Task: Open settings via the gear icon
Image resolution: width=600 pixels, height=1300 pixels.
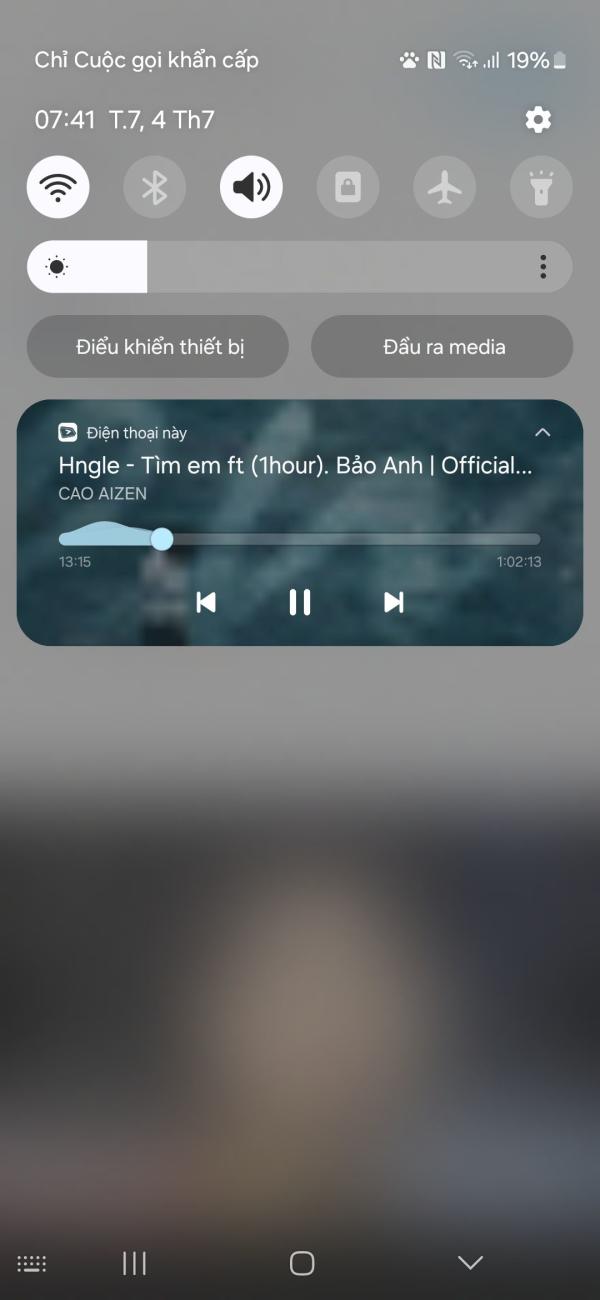Action: tap(538, 120)
